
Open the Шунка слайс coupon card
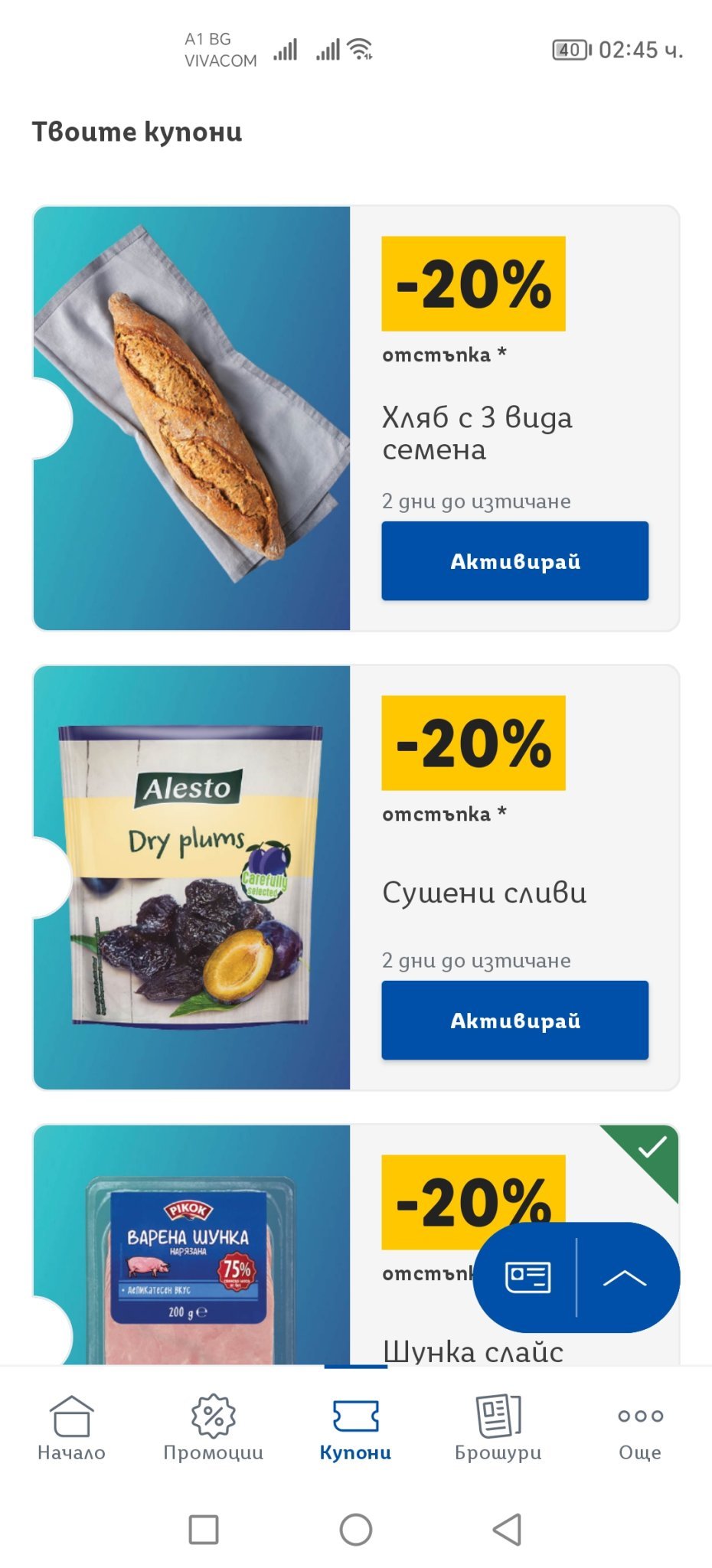356,1244
